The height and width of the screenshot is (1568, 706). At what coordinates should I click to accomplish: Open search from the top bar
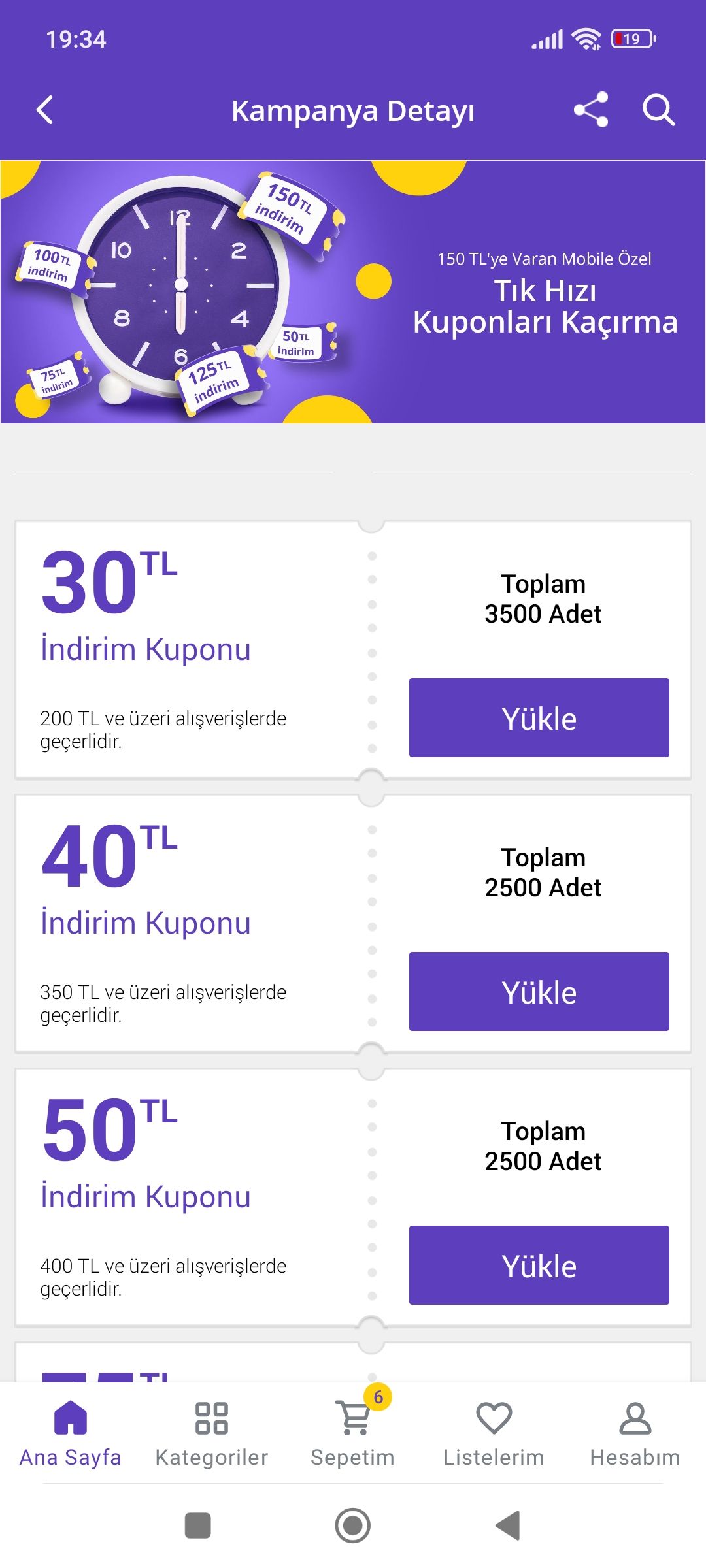tap(658, 110)
